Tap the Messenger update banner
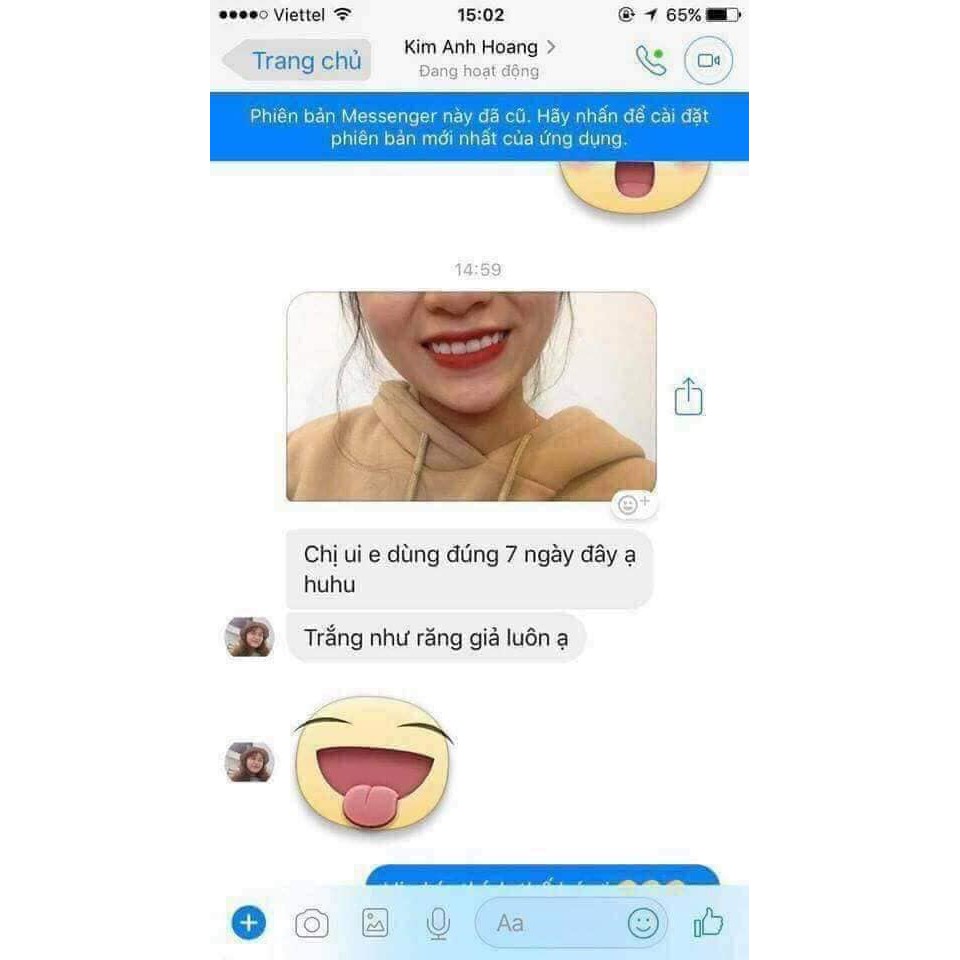Image resolution: width=960 pixels, height=960 pixels. [479, 127]
